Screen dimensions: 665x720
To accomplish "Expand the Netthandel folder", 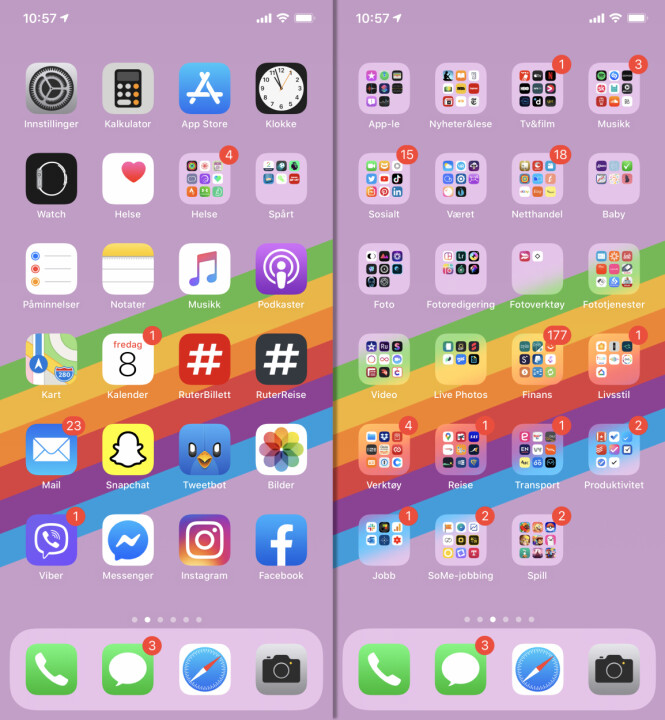I will click(537, 179).
